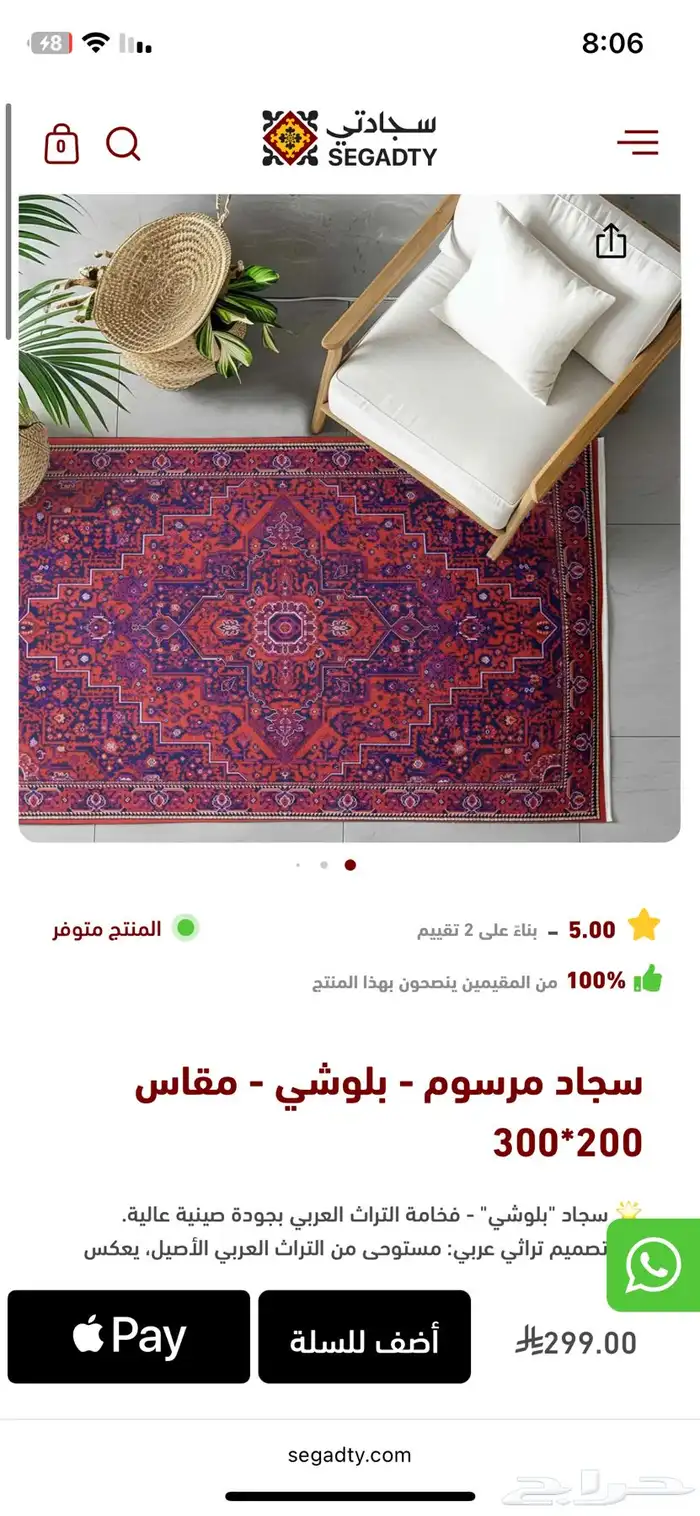700x1516 pixels.
Task: Open the hamburger menu
Action: (x=637, y=143)
